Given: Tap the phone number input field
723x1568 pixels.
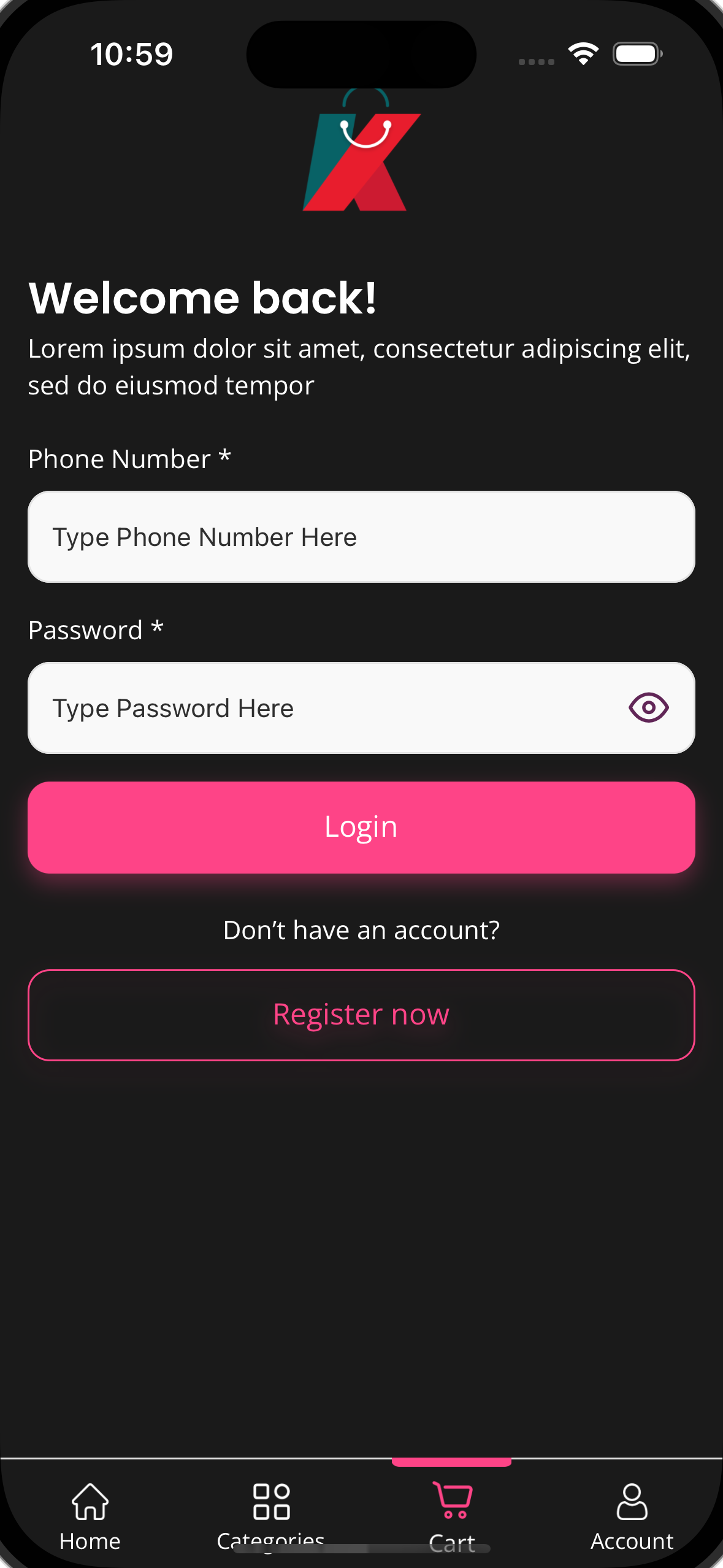Looking at the screenshot, I should pyautogui.click(x=361, y=537).
